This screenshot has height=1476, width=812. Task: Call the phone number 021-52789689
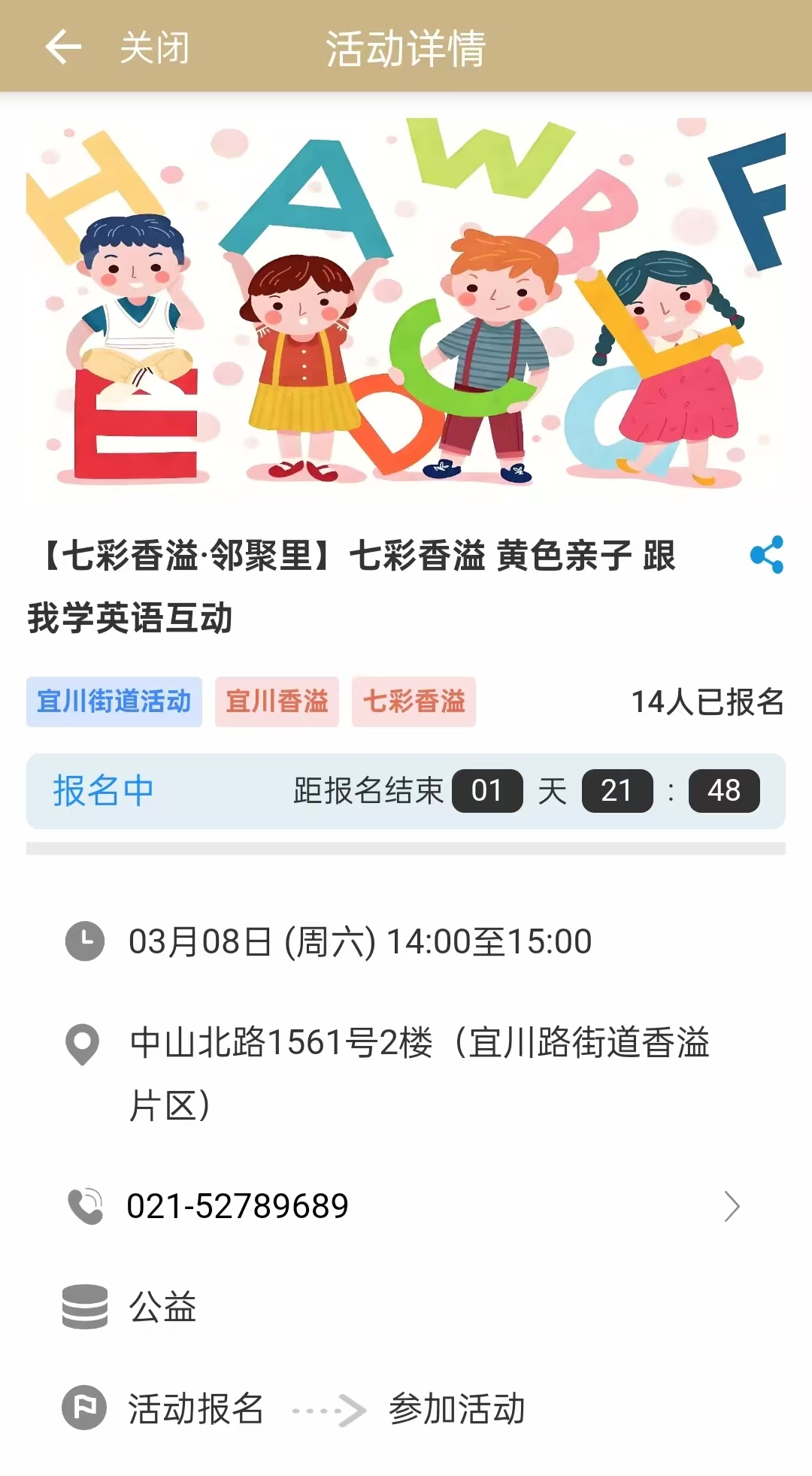tap(238, 1206)
